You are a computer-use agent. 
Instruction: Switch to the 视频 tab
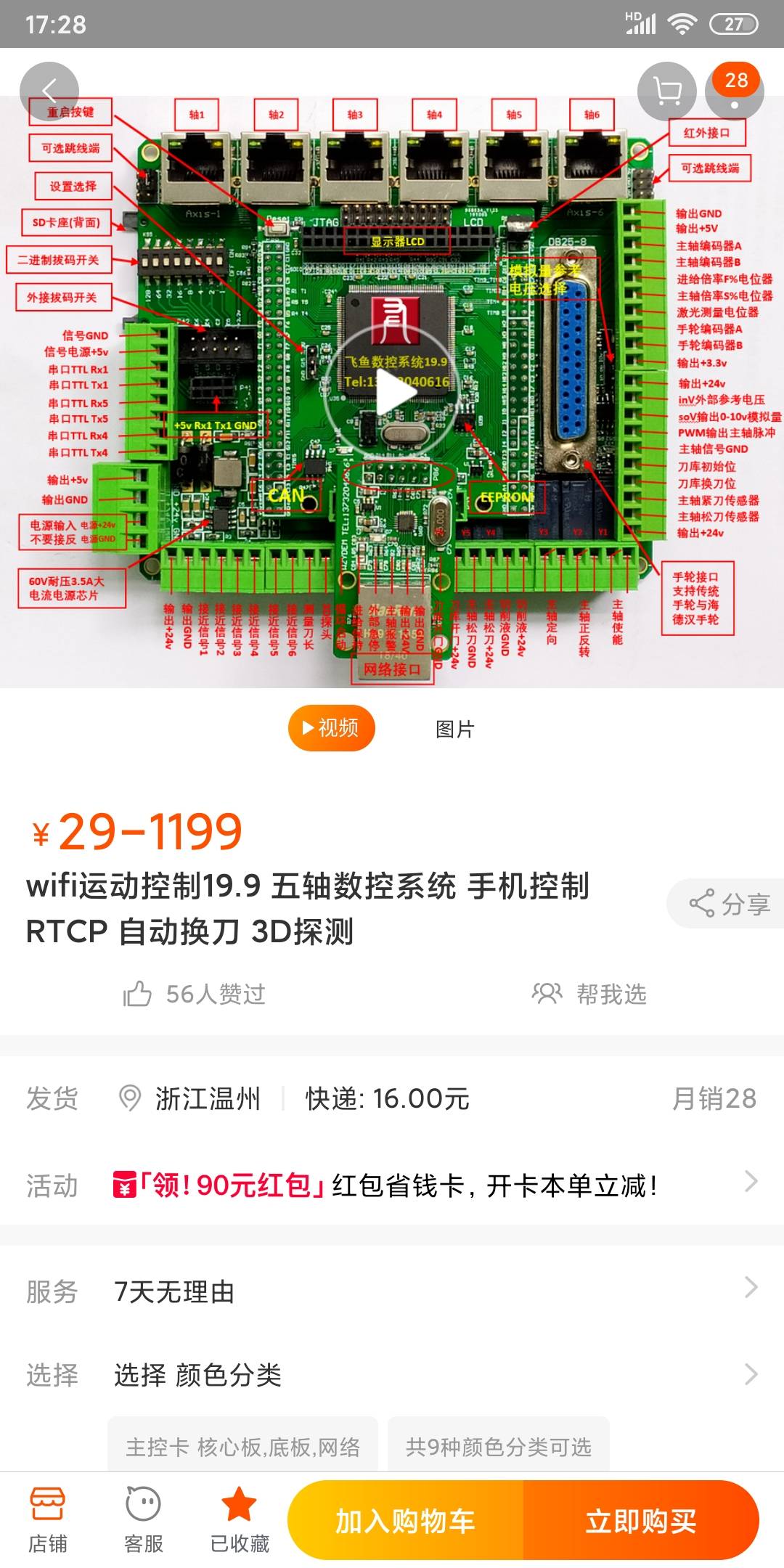(332, 728)
